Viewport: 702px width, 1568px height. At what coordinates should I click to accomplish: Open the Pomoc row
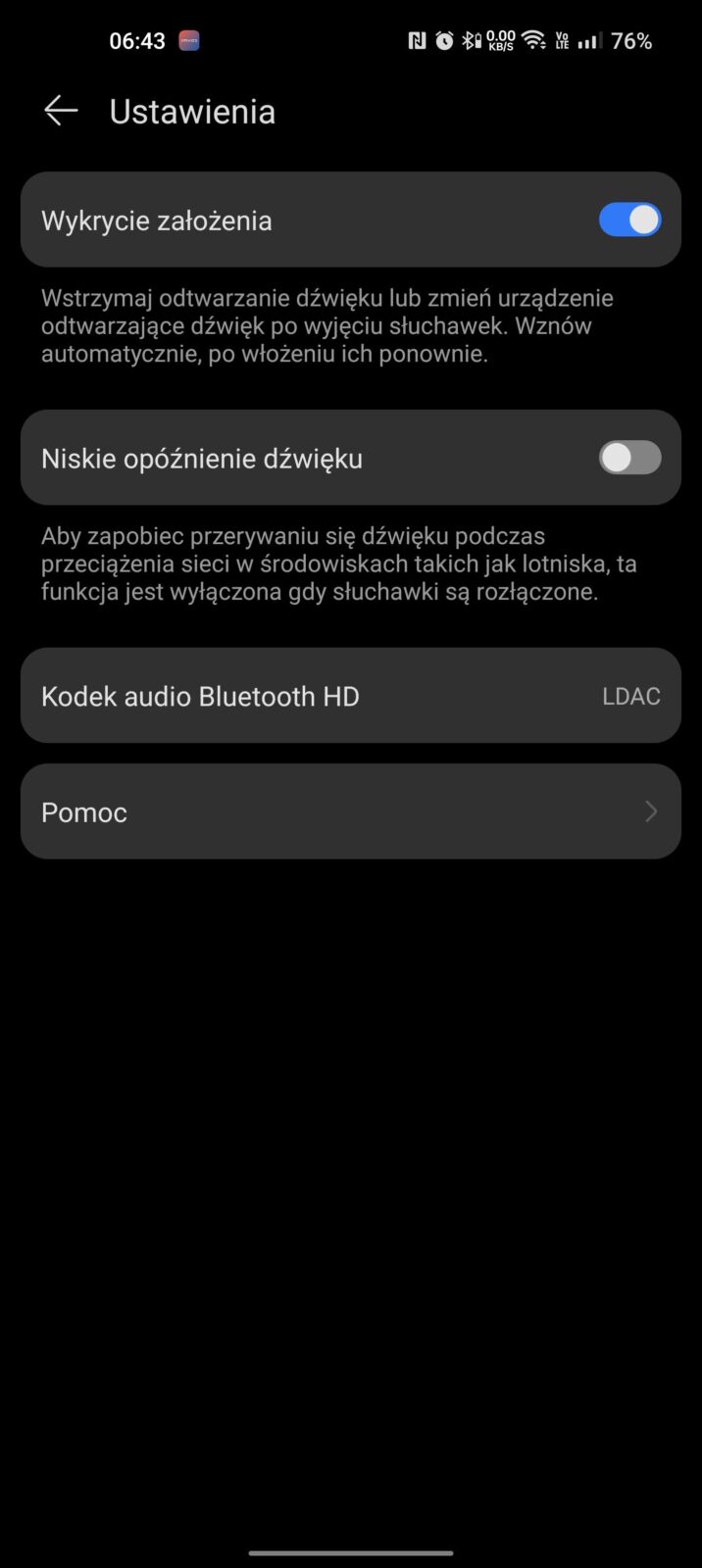[350, 811]
